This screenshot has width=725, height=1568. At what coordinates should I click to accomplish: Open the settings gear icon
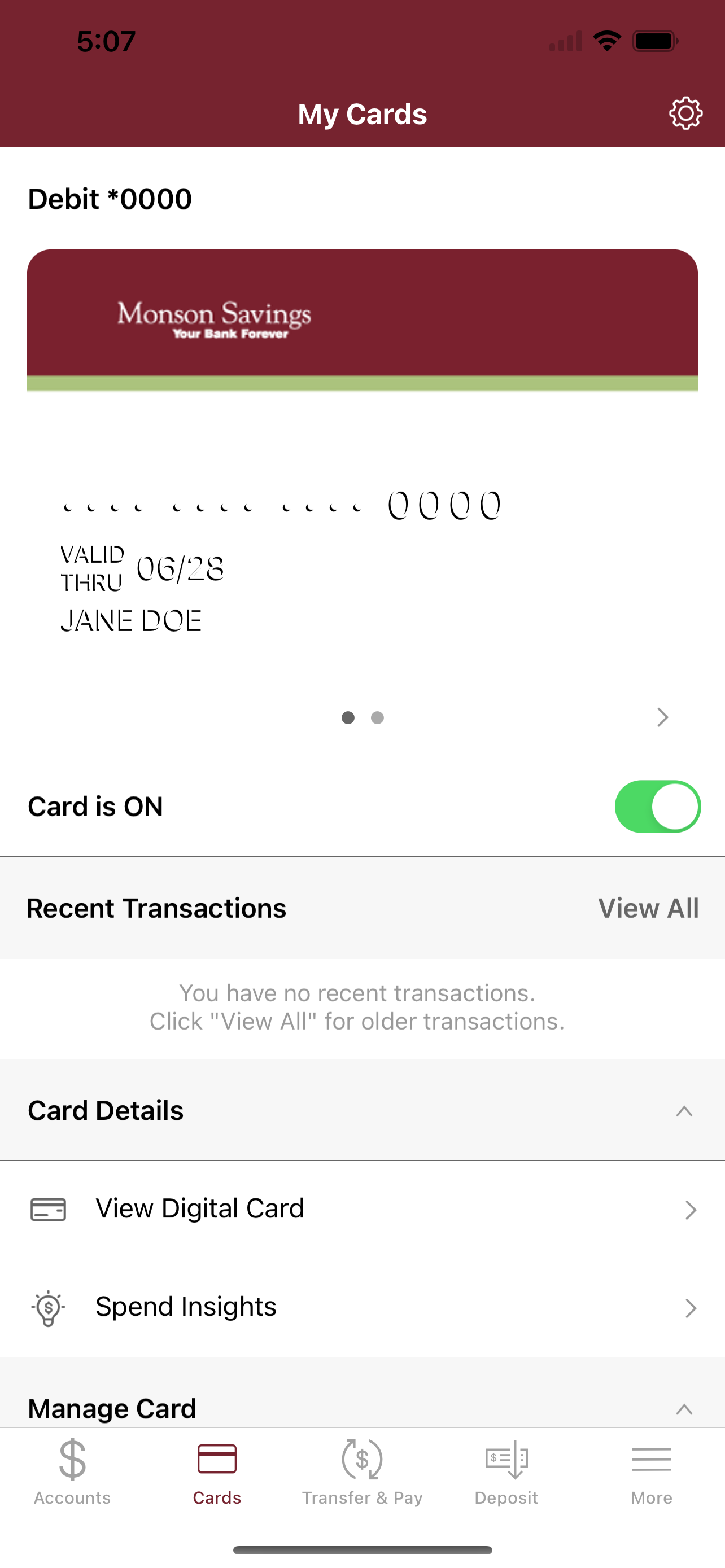pos(685,113)
